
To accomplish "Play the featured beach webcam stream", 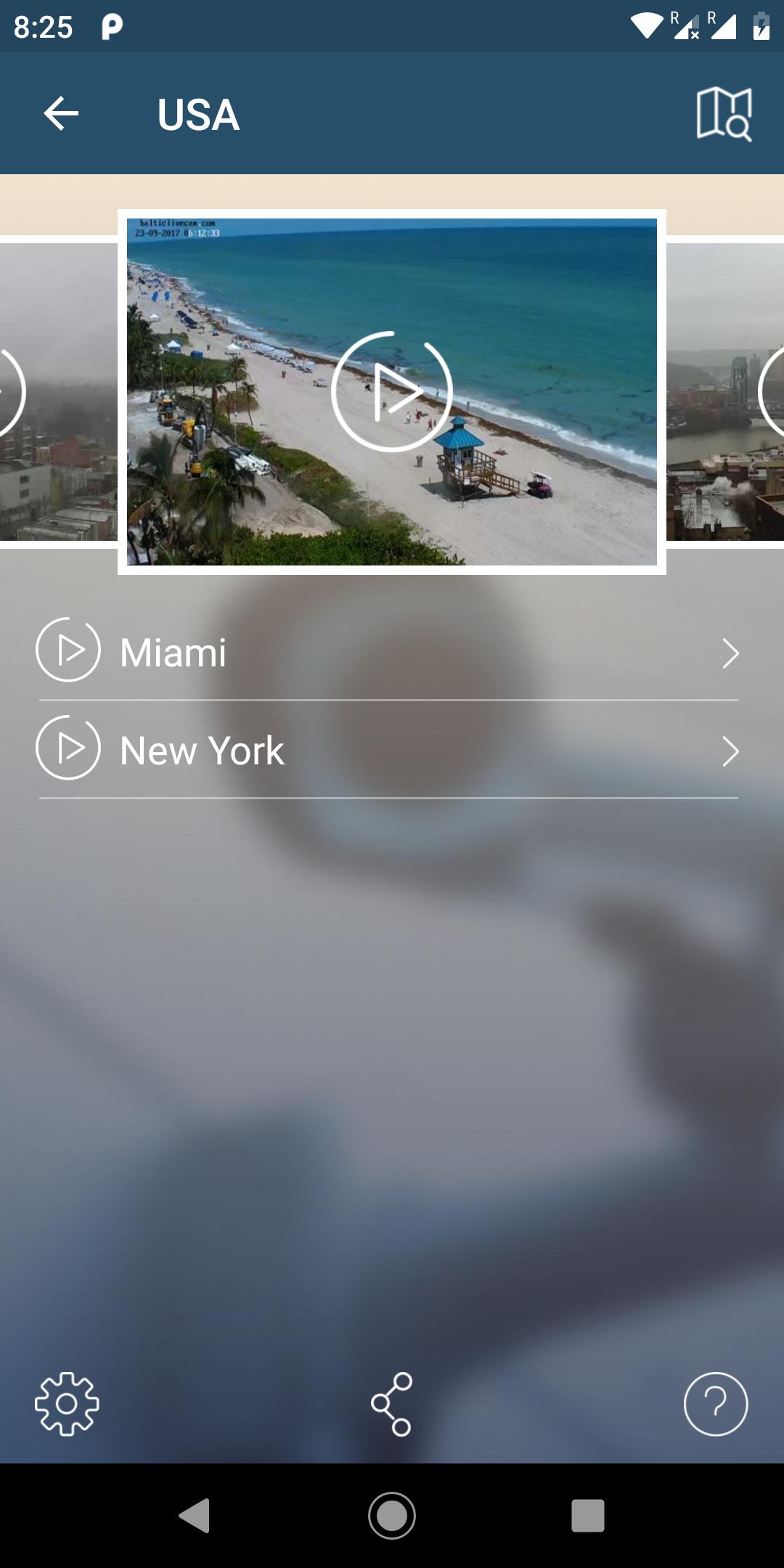I will [x=392, y=391].
